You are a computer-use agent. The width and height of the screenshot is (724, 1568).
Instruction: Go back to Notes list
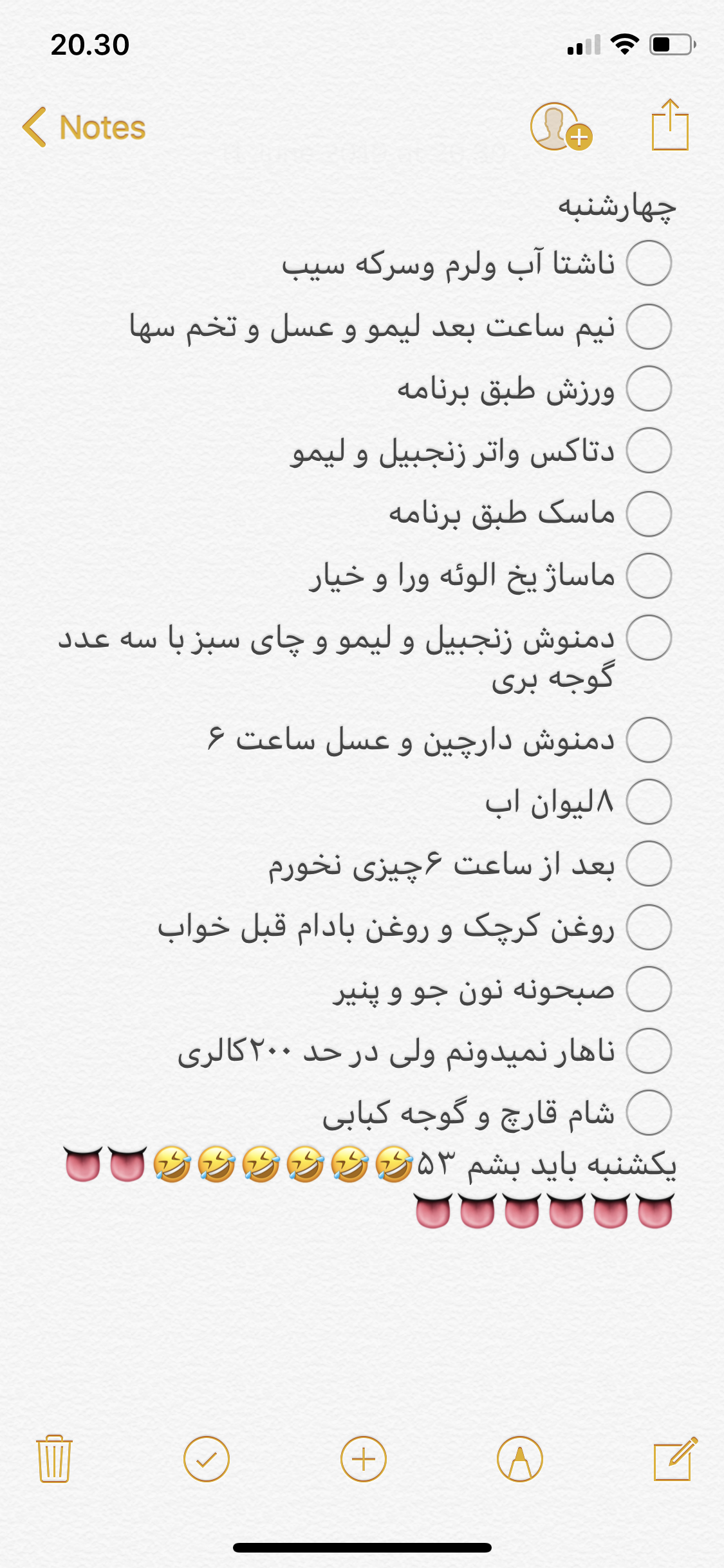pyautogui.click(x=84, y=127)
